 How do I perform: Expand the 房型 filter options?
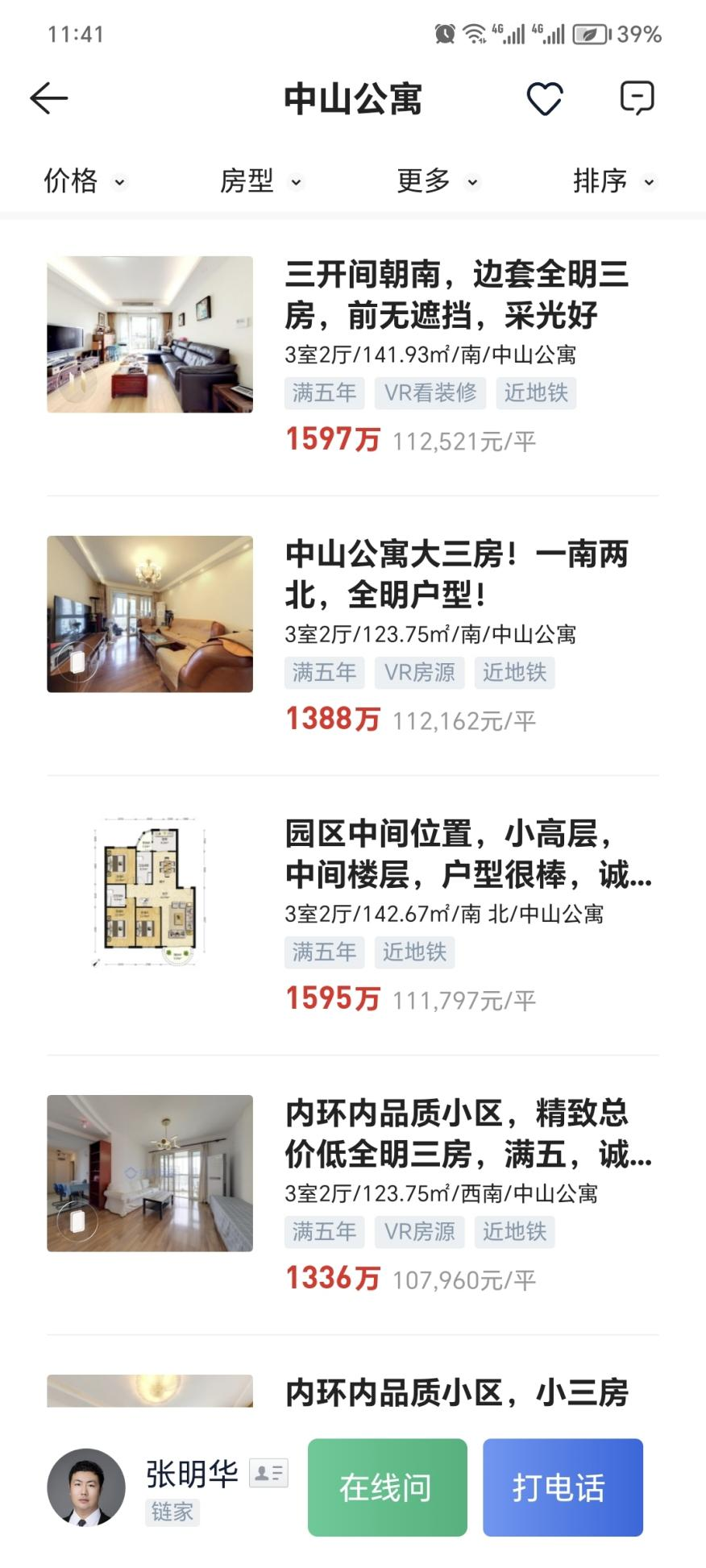pos(260,182)
